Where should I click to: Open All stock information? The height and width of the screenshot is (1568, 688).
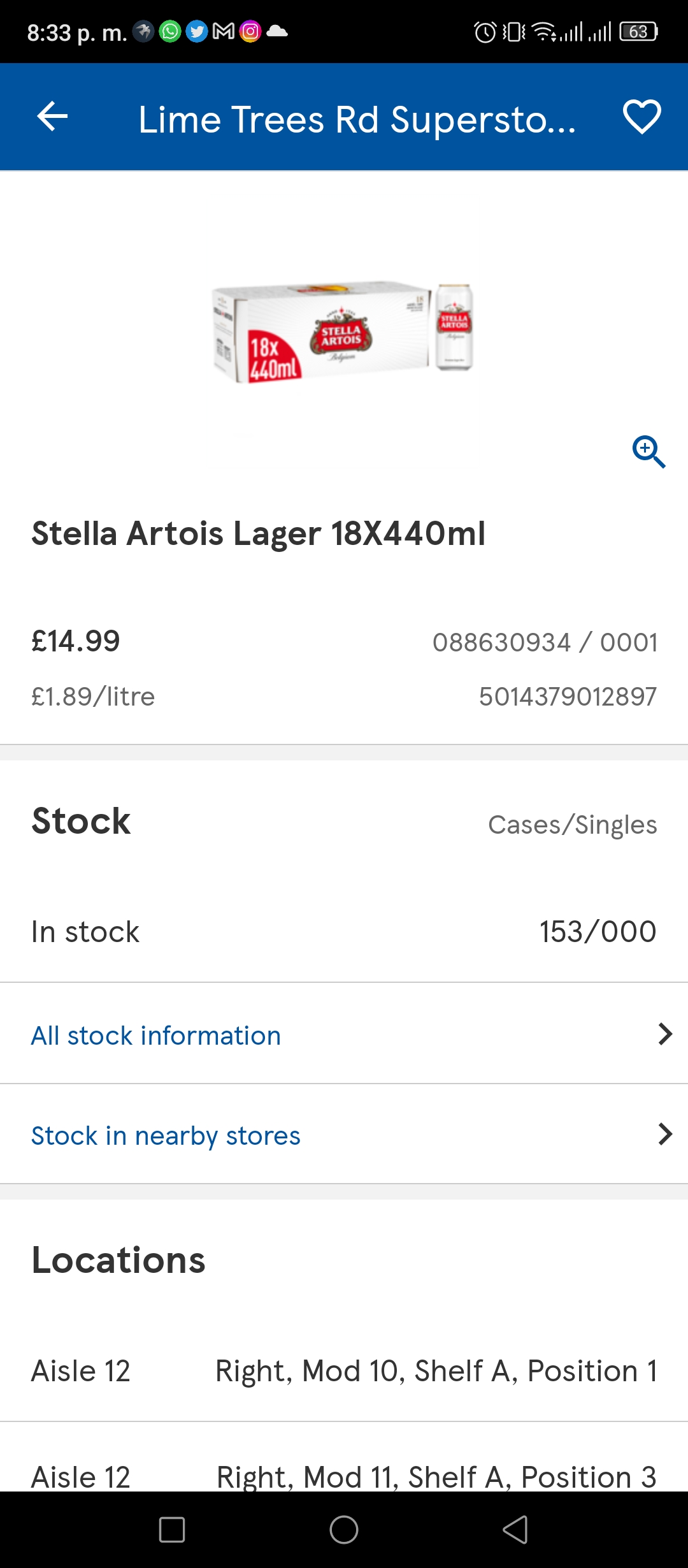pos(344,1034)
